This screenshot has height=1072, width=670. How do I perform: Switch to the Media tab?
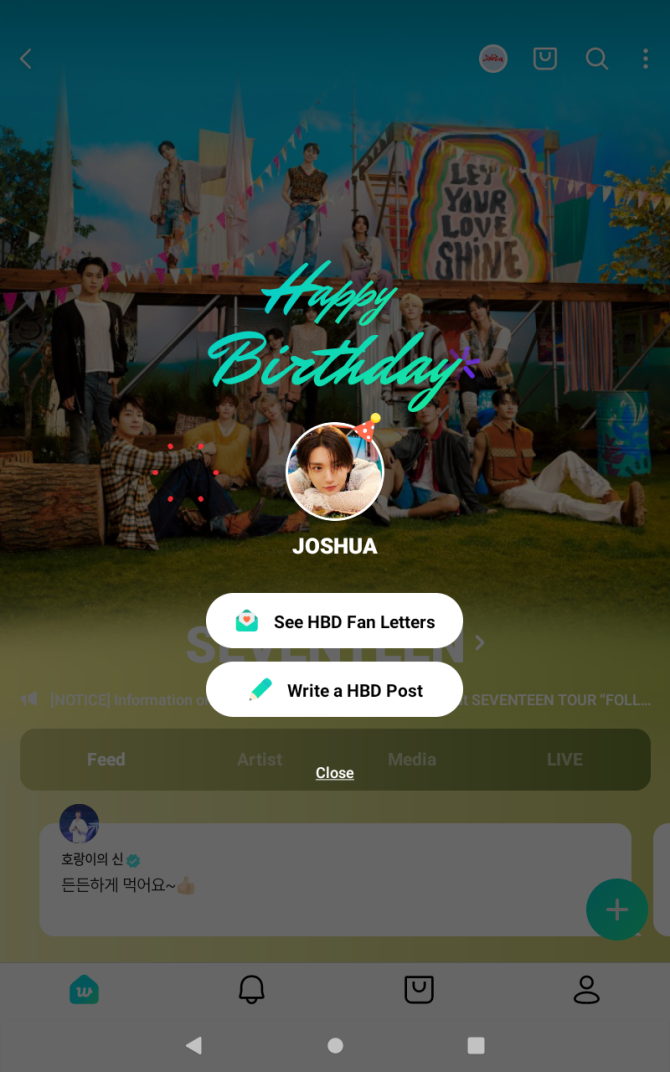[412, 760]
